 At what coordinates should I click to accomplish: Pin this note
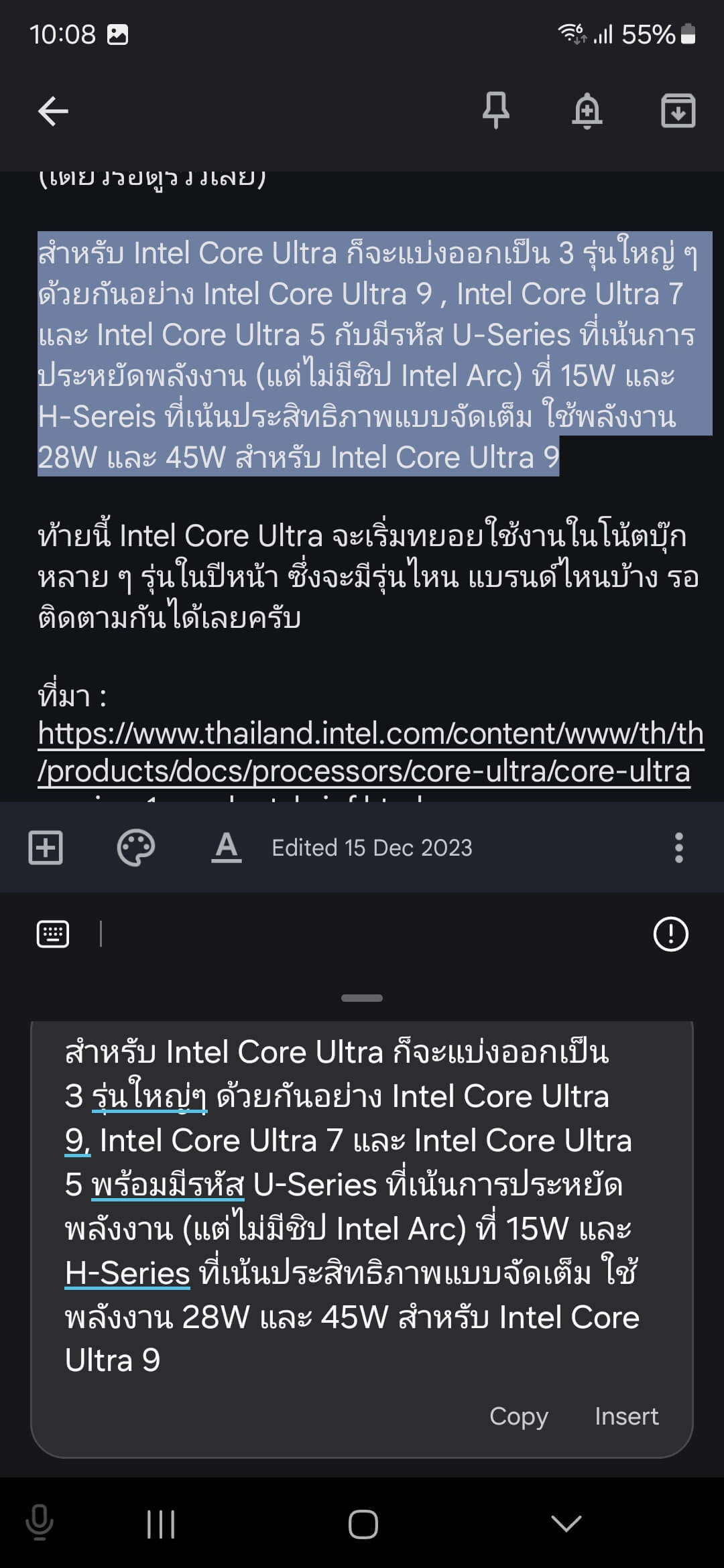496,111
